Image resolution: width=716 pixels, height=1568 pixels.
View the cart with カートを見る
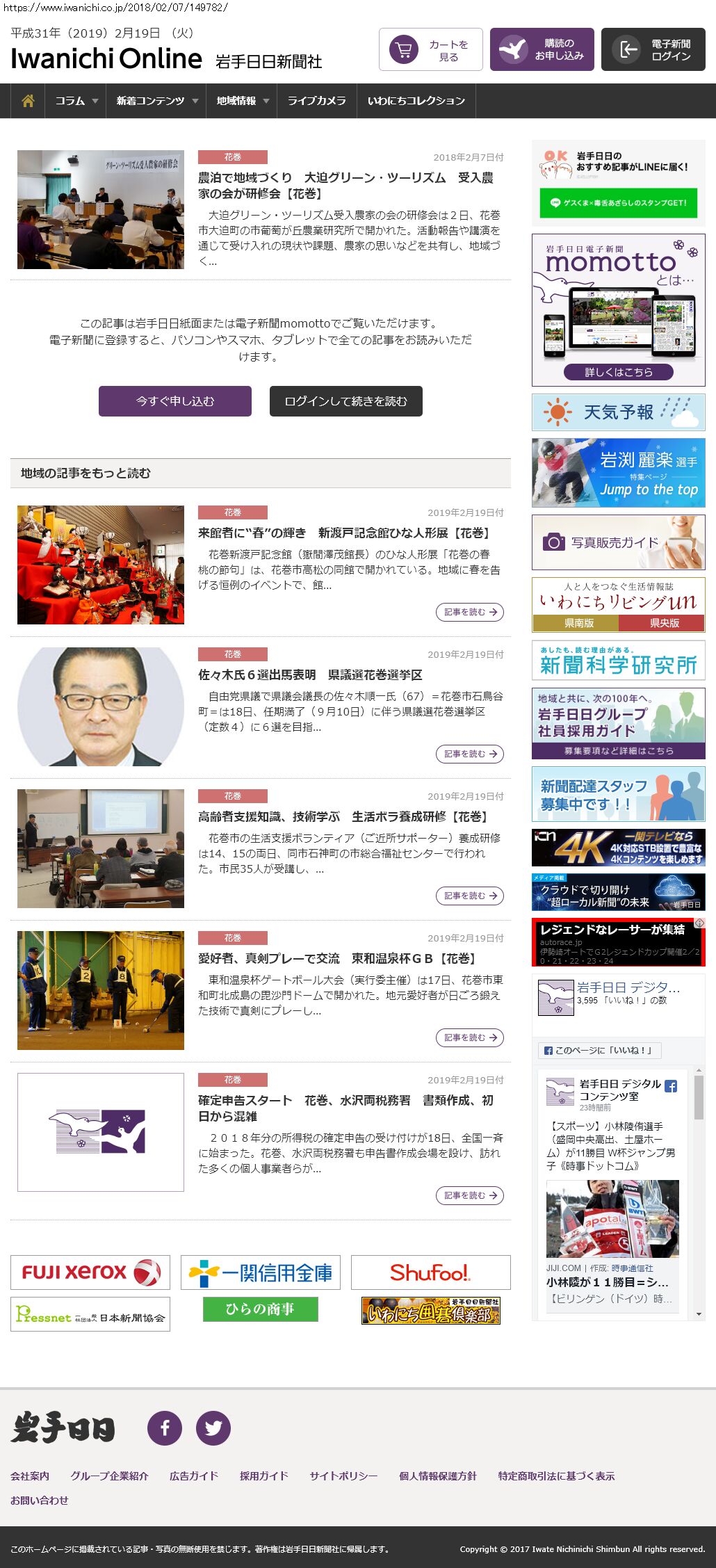click(x=431, y=49)
